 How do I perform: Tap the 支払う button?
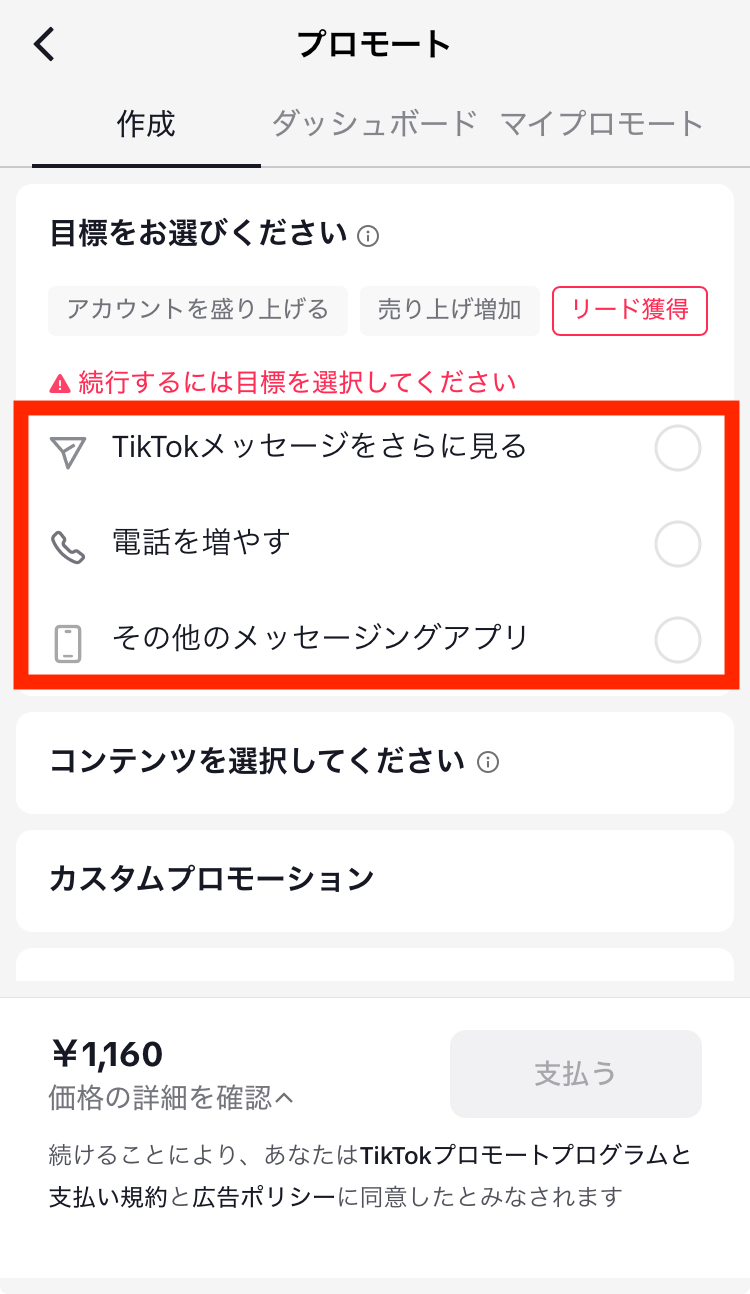pyautogui.click(x=576, y=1074)
